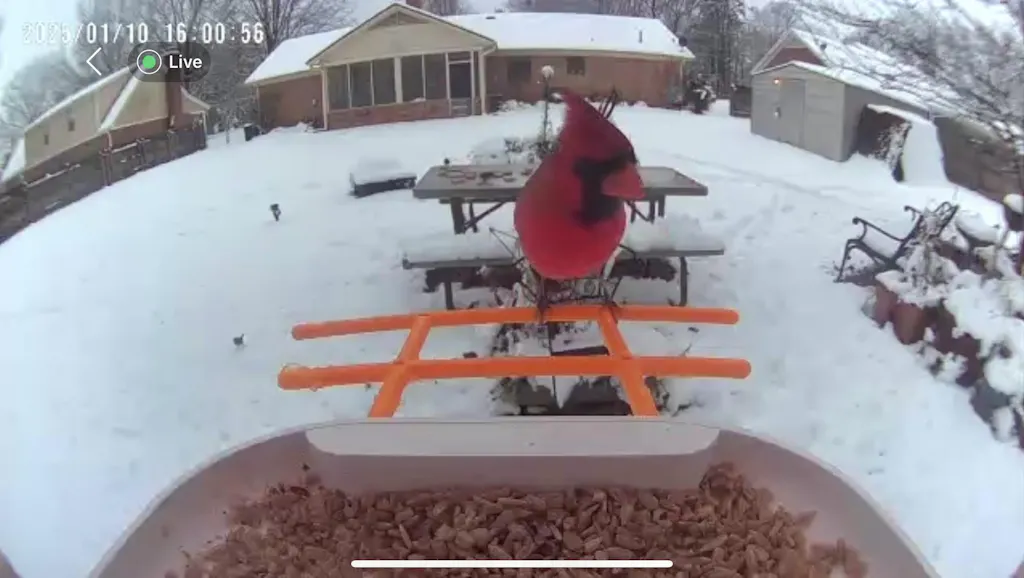1024x578 pixels.
Task: Go back using the arrow icon
Action: (x=94, y=62)
